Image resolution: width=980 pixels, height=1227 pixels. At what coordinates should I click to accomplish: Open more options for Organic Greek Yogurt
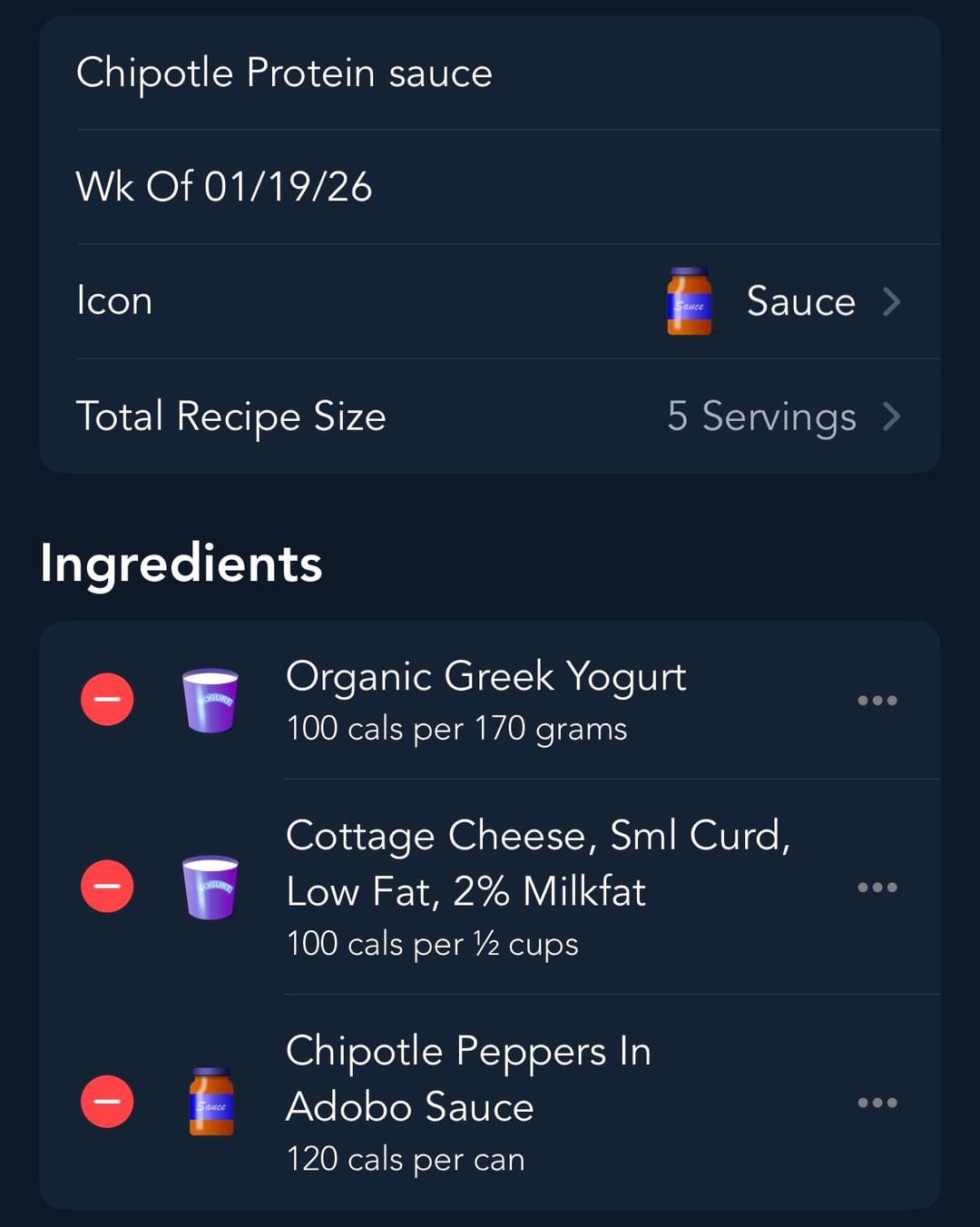point(877,700)
